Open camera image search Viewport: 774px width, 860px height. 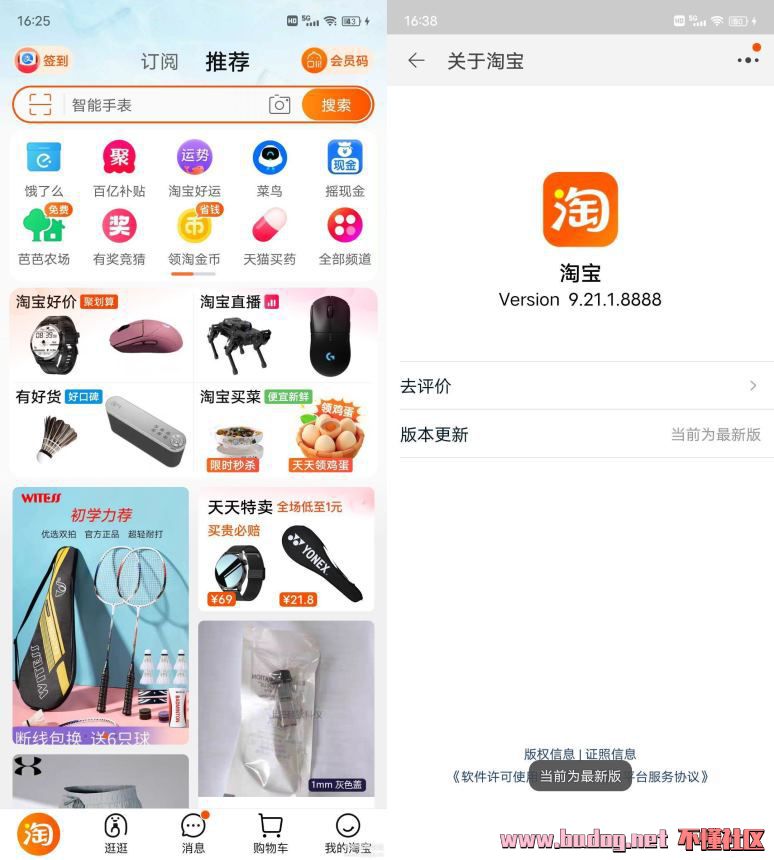tap(279, 105)
